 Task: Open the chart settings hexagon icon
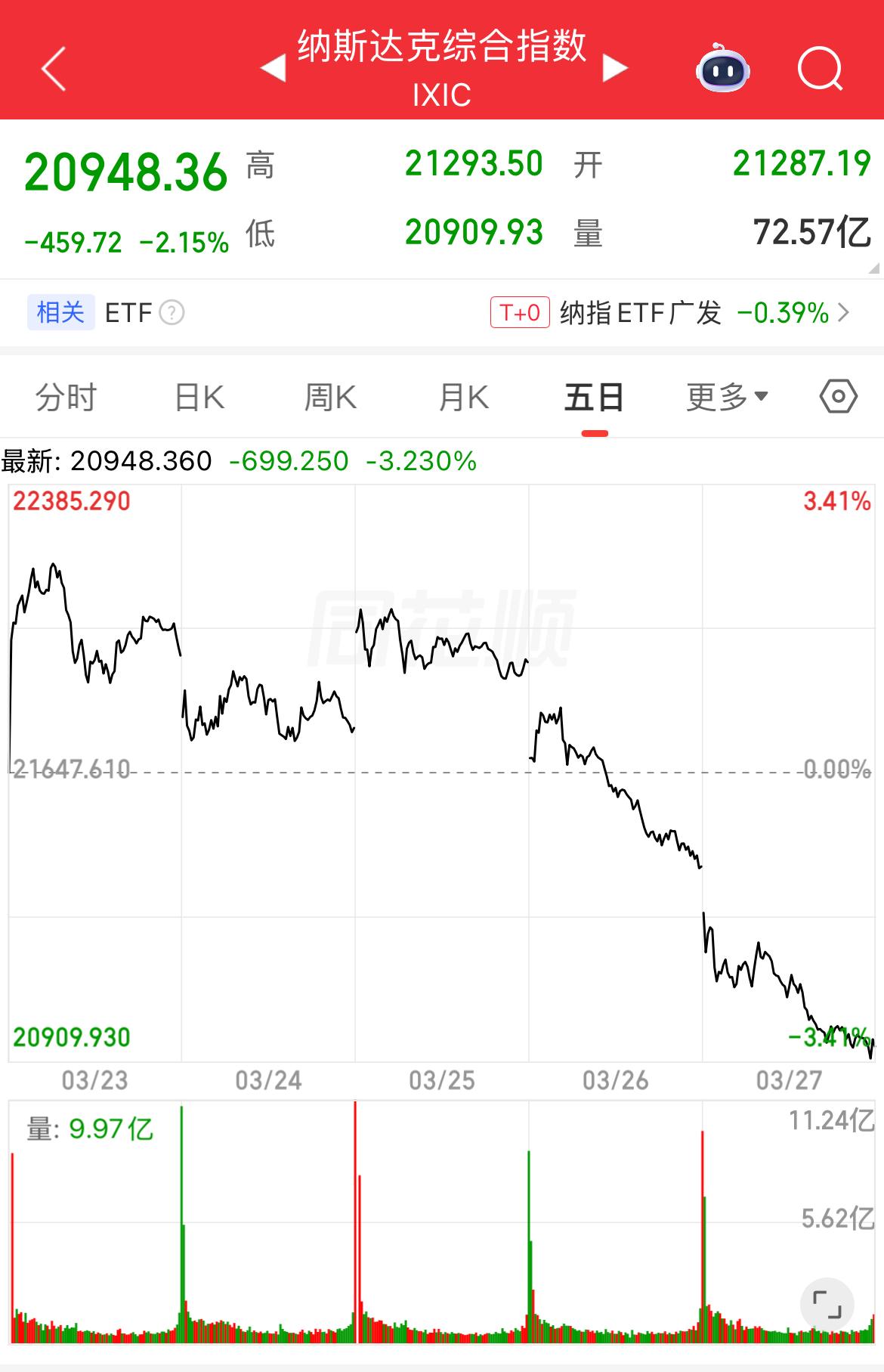[x=839, y=396]
